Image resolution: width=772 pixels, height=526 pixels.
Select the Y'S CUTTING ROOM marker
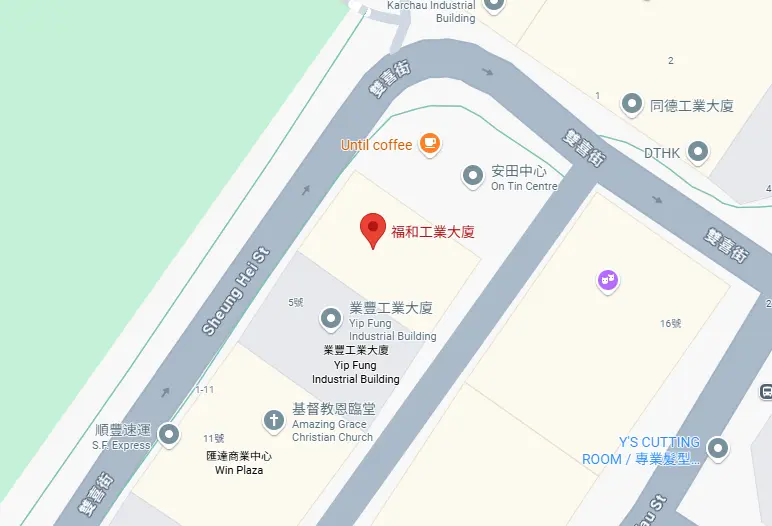[717, 448]
